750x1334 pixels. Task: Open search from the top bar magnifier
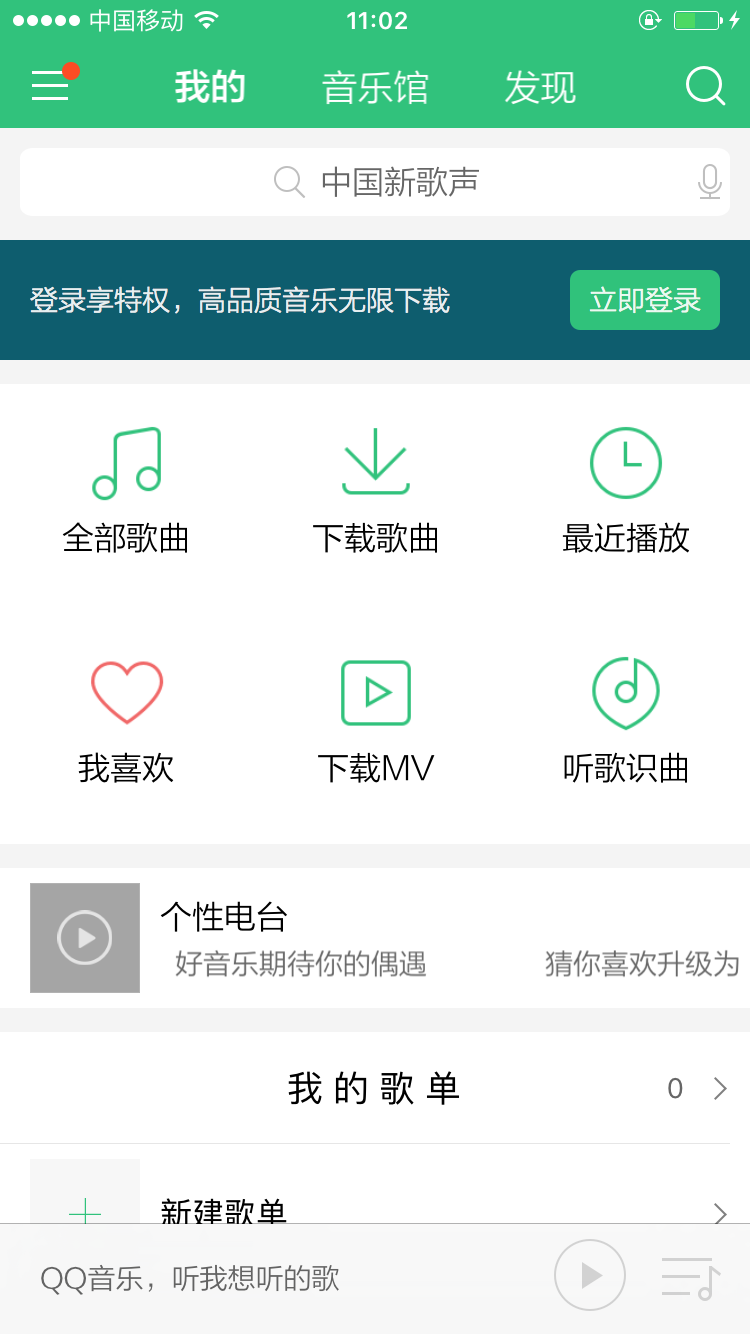coord(705,87)
